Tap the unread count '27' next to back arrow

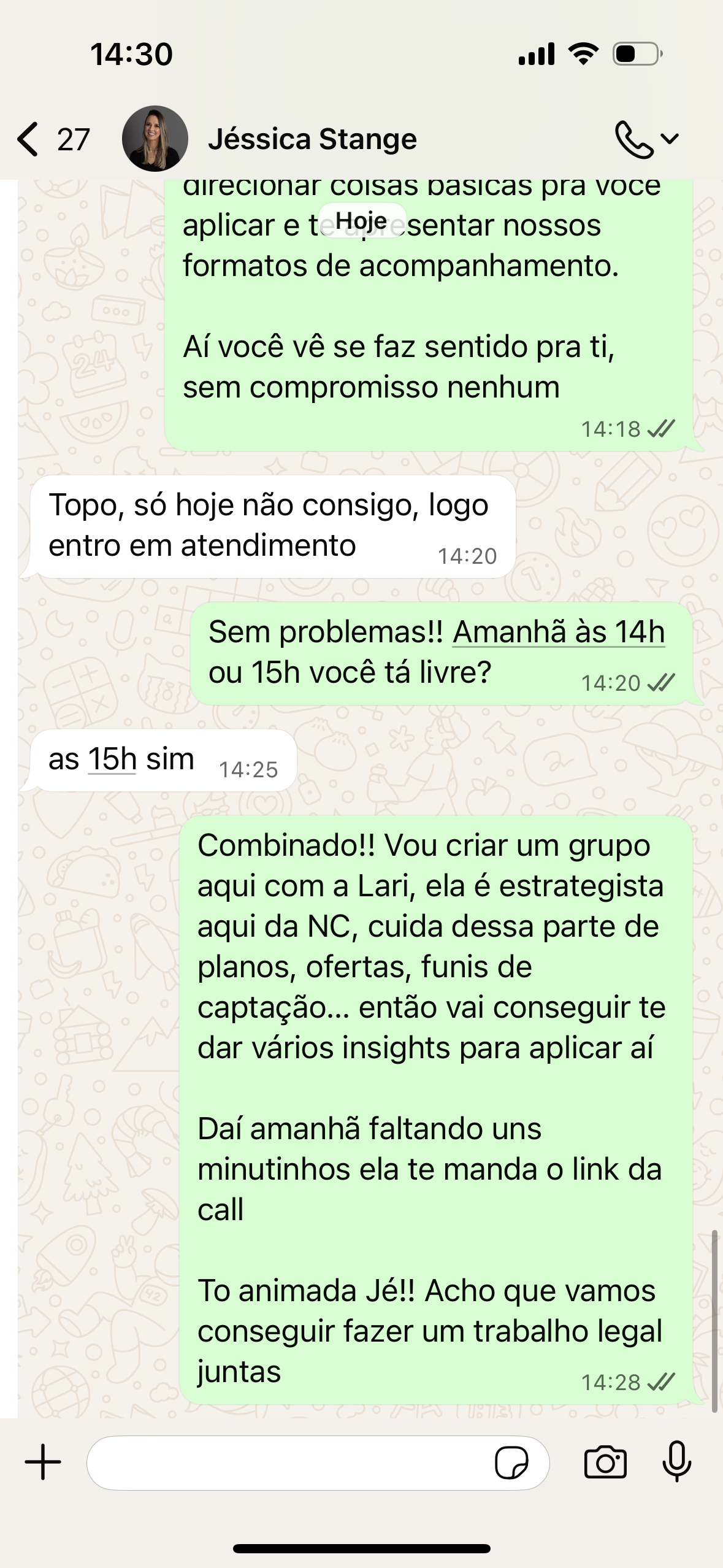[x=72, y=140]
